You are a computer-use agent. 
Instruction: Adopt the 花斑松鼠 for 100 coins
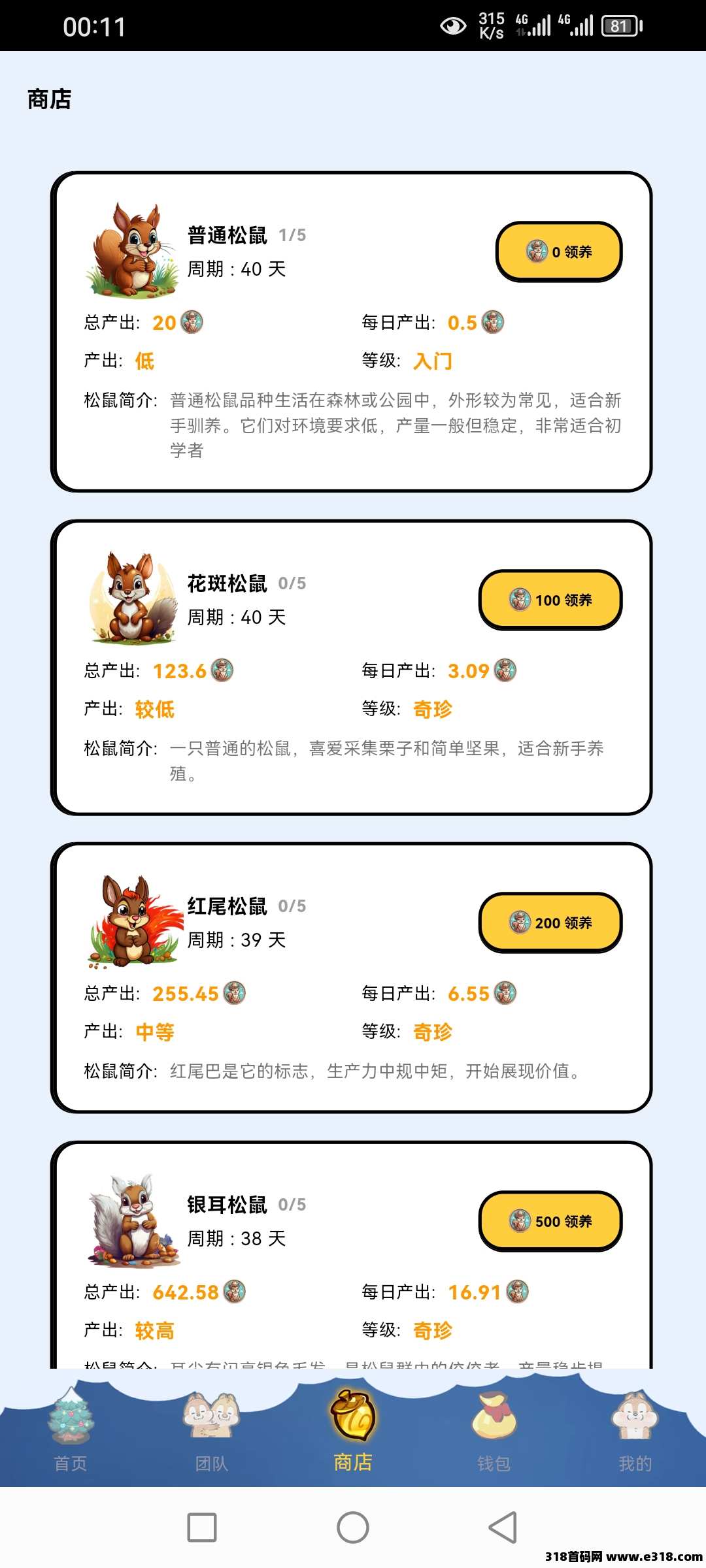click(550, 600)
